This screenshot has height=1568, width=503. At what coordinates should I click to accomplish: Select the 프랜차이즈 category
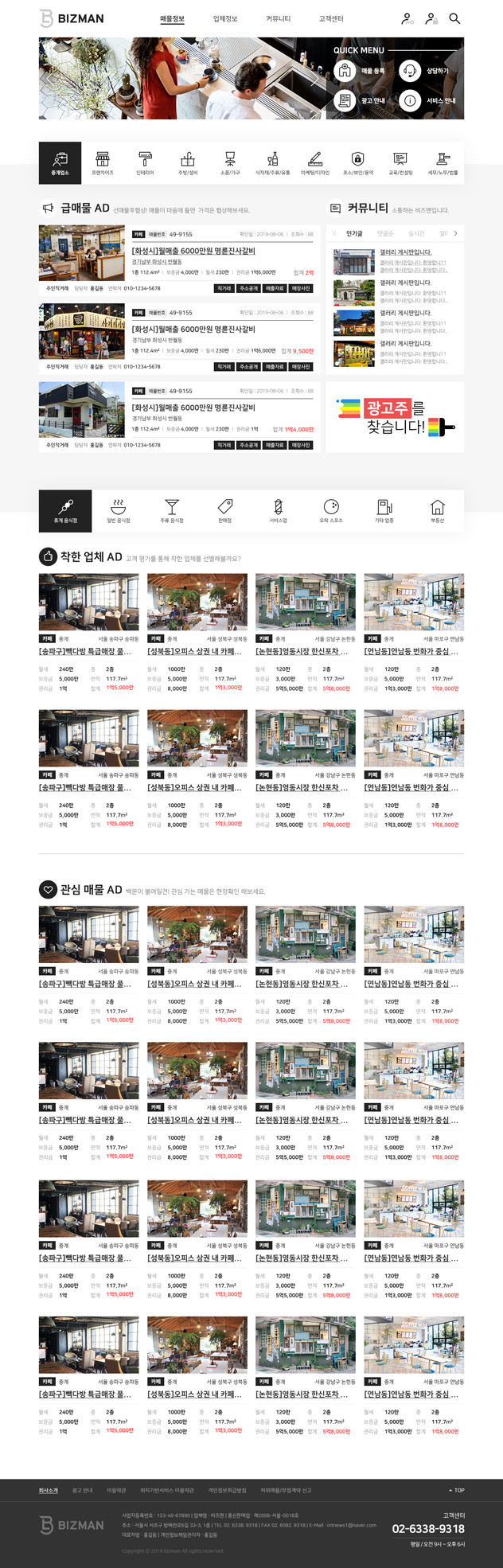[103, 162]
